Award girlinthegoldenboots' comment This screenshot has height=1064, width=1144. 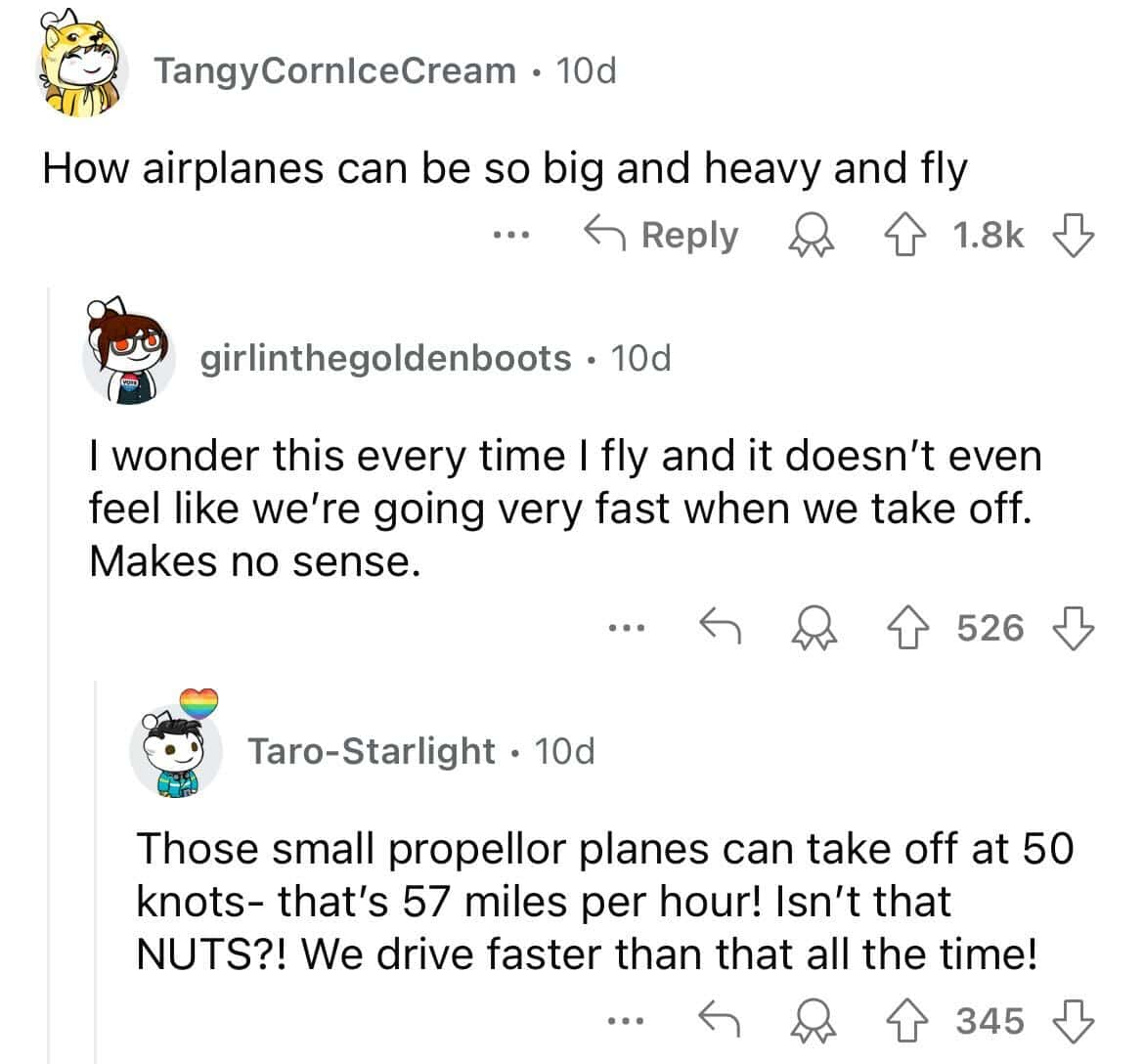812,628
